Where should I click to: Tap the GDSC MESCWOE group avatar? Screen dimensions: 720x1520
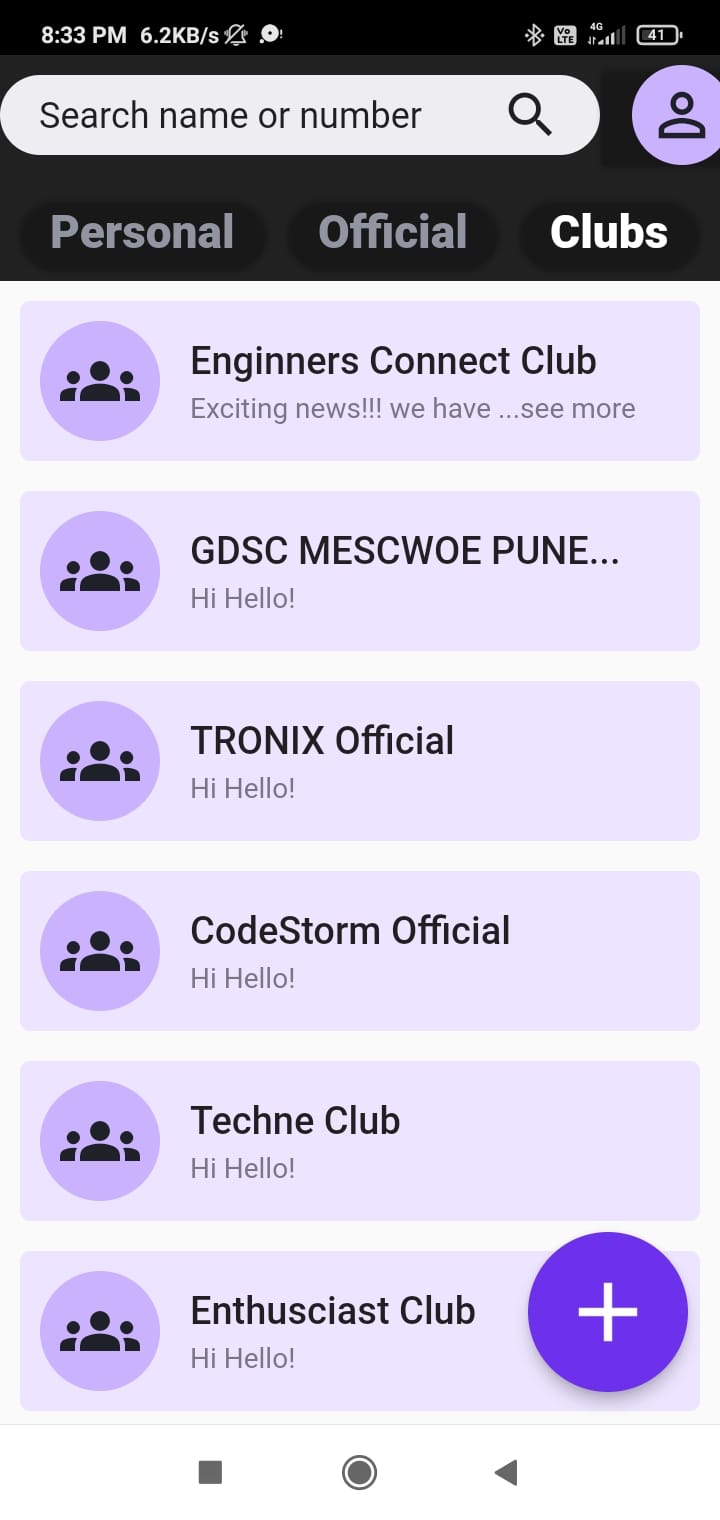[100, 570]
